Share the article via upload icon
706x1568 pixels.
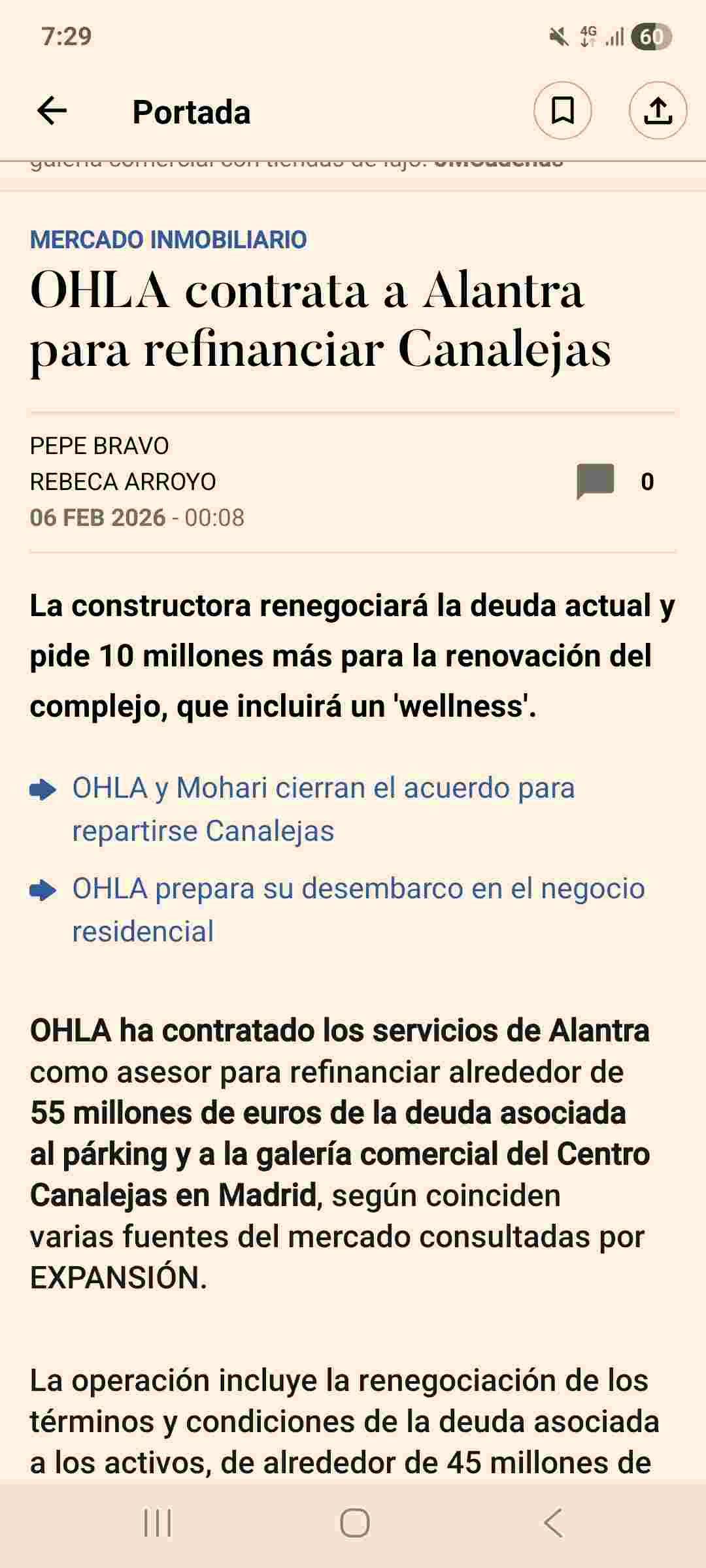click(658, 110)
